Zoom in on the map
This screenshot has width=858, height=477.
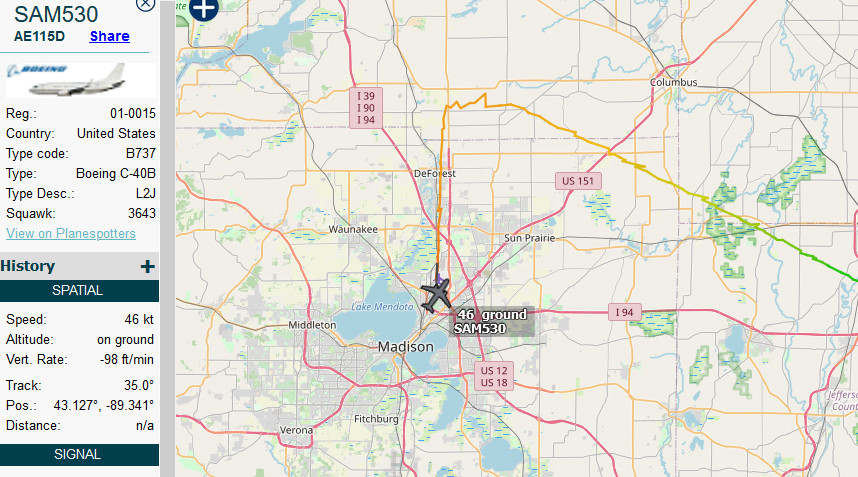pos(204,9)
